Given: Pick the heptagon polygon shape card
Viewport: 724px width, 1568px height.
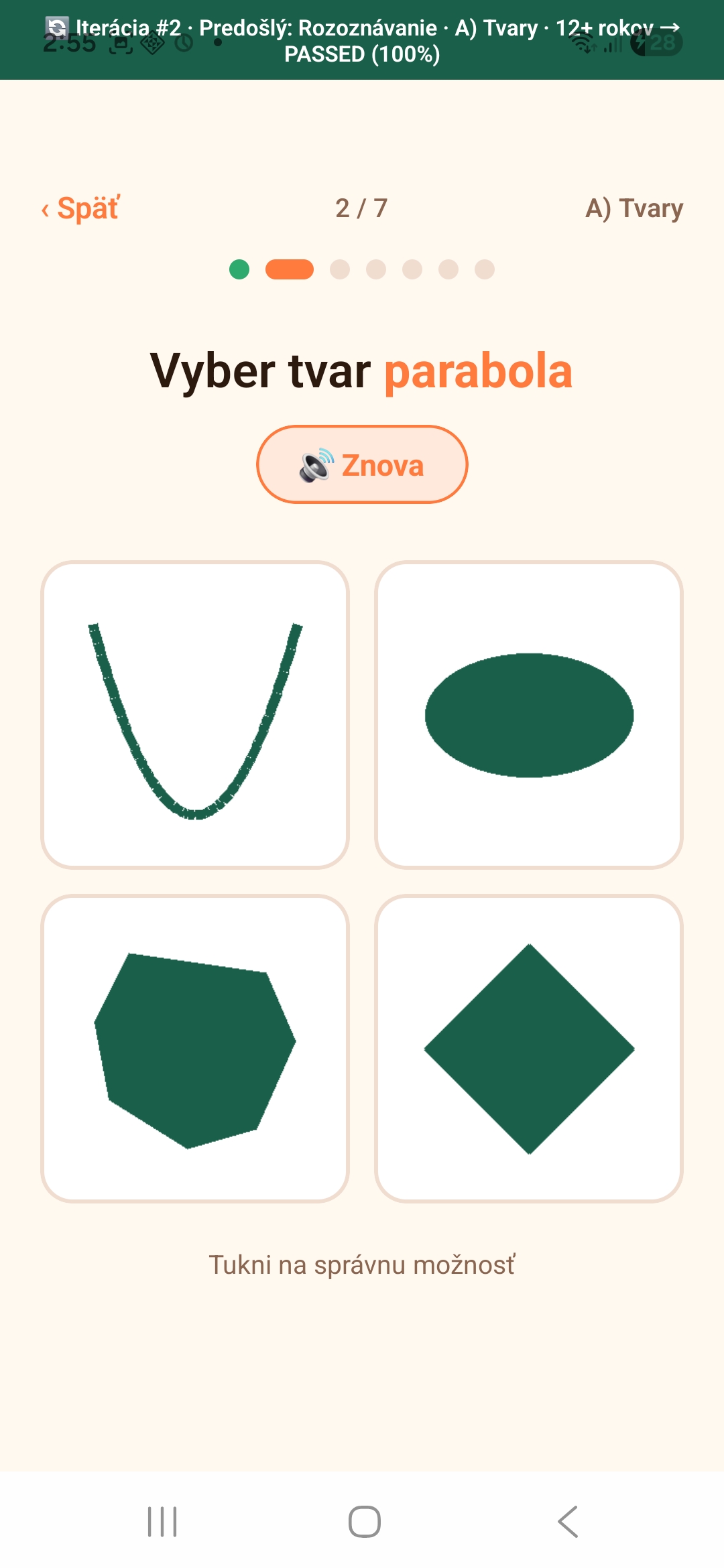Looking at the screenshot, I should (x=195, y=1049).
